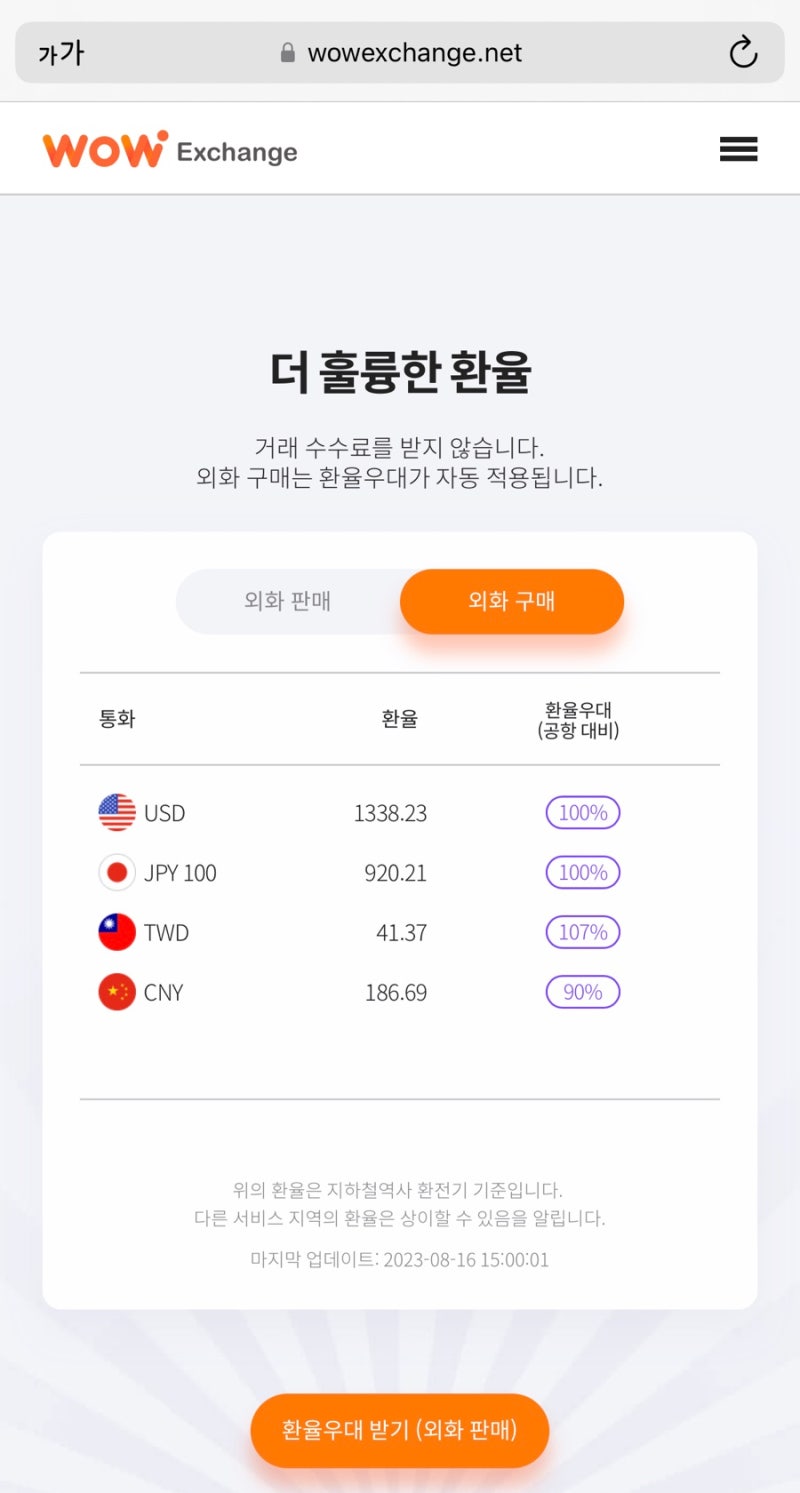The height and width of the screenshot is (1493, 800).
Task: Click the US flag icon next to USD
Action: tap(116, 812)
